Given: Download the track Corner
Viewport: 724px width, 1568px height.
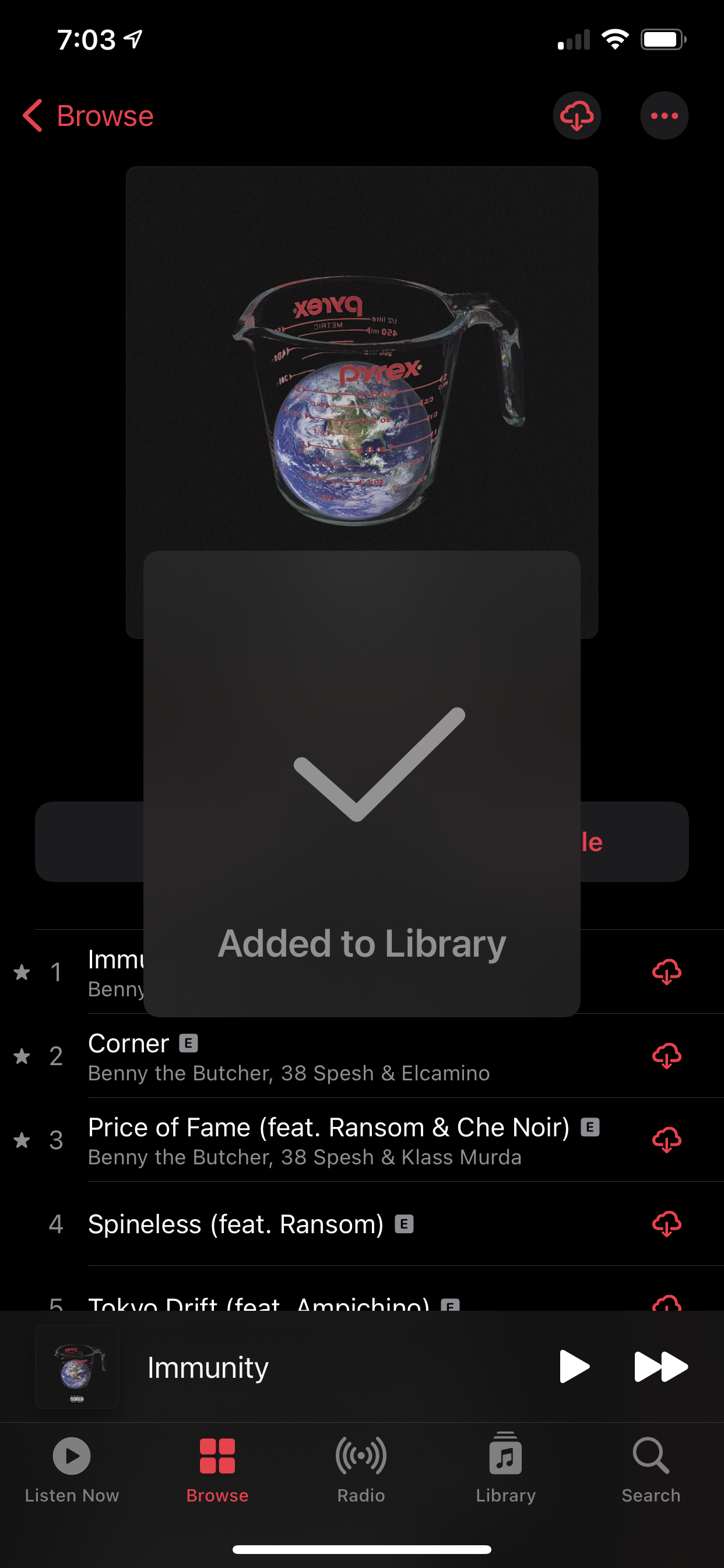Looking at the screenshot, I should click(x=666, y=1056).
